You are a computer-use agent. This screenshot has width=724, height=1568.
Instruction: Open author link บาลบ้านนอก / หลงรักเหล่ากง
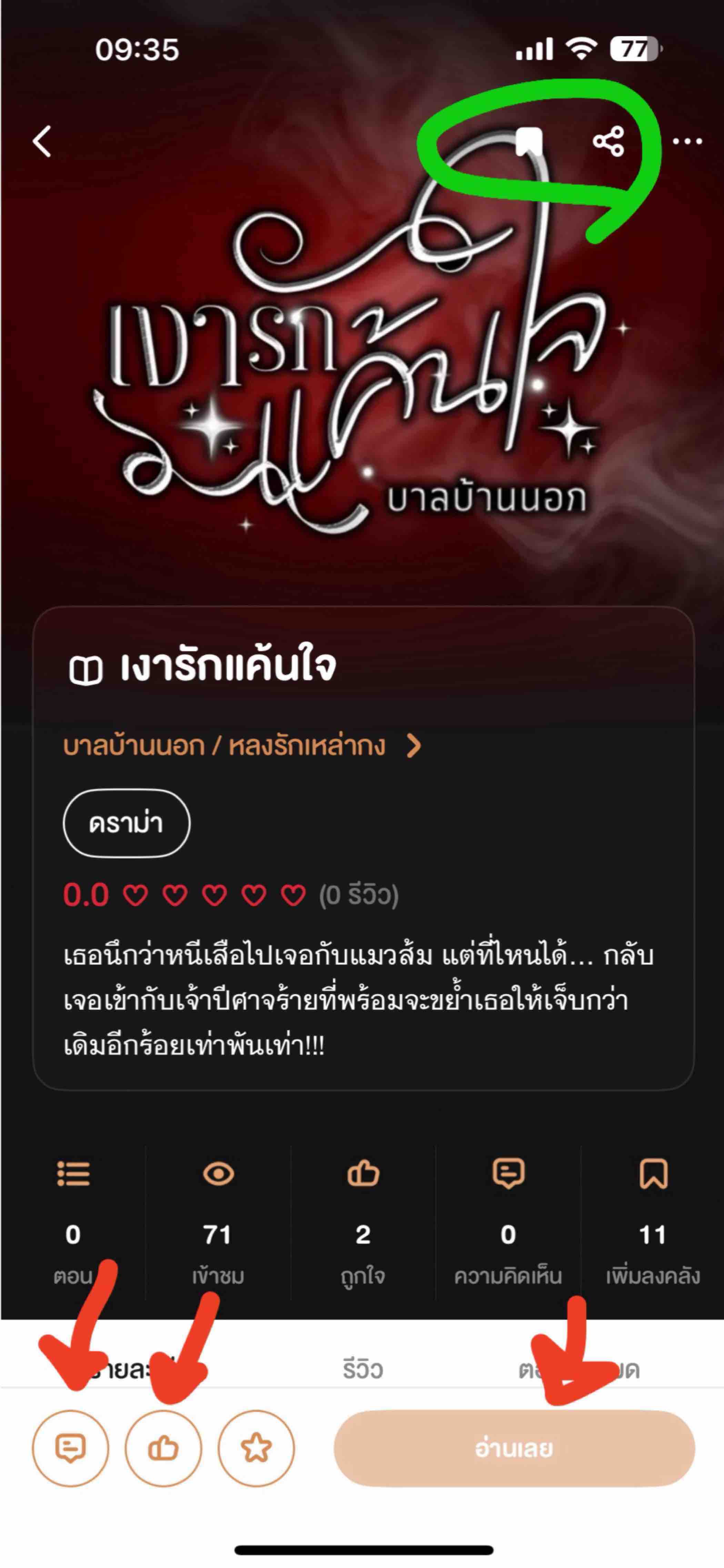click(242, 746)
